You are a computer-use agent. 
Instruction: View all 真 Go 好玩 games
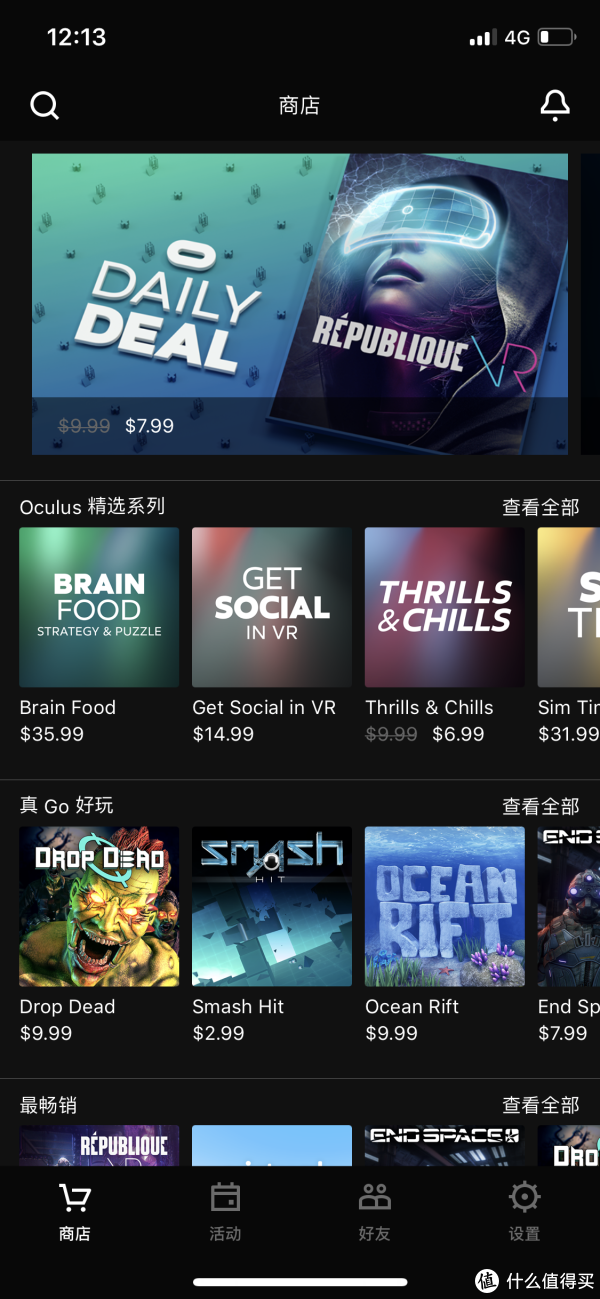(541, 806)
